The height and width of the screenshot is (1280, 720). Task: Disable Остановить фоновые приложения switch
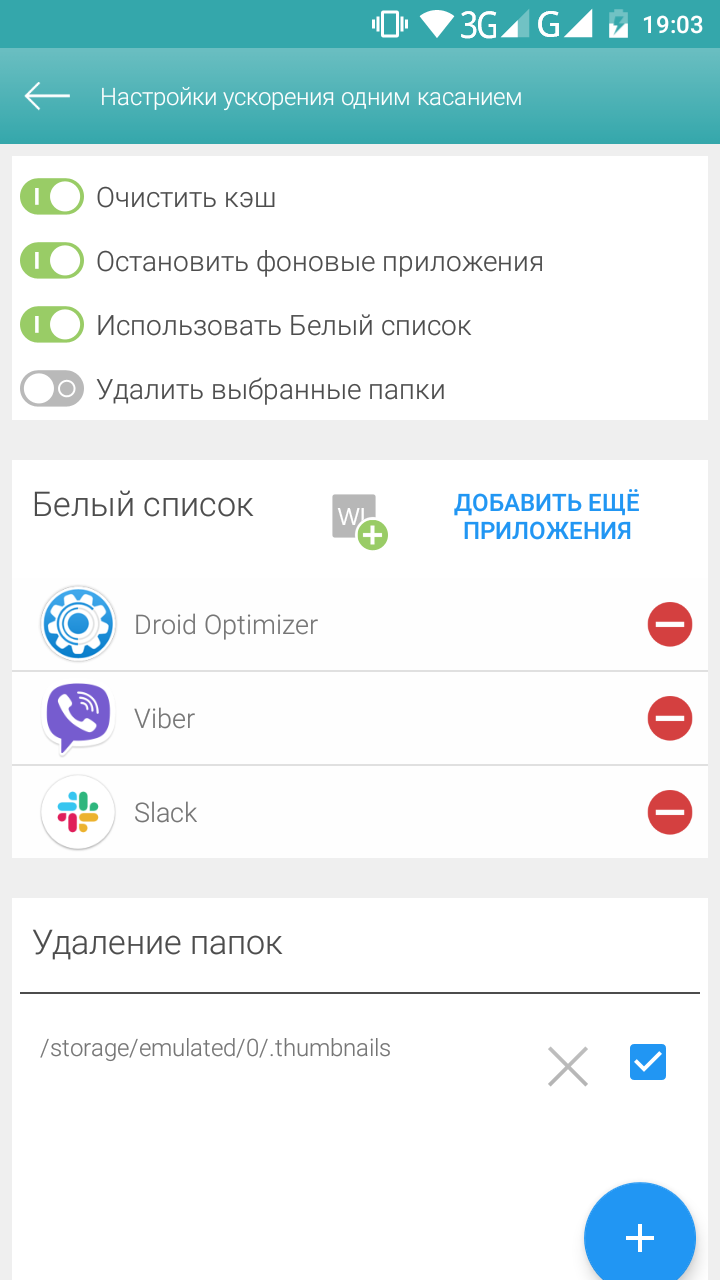click(x=52, y=262)
